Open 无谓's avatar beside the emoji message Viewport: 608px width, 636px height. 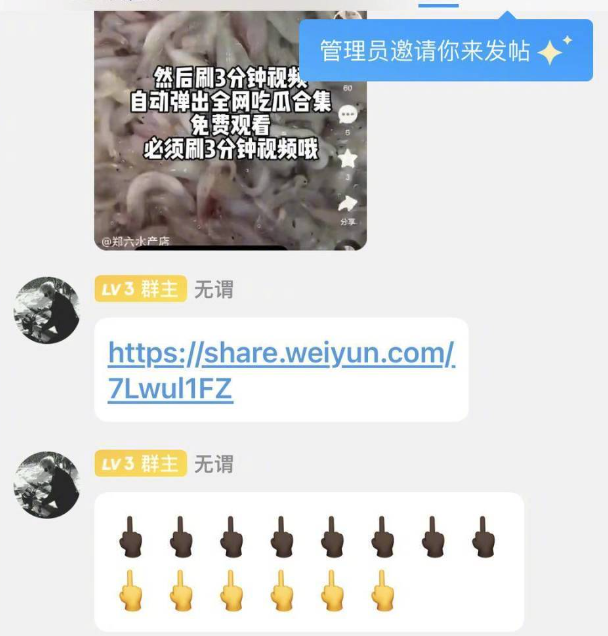[x=46, y=484]
